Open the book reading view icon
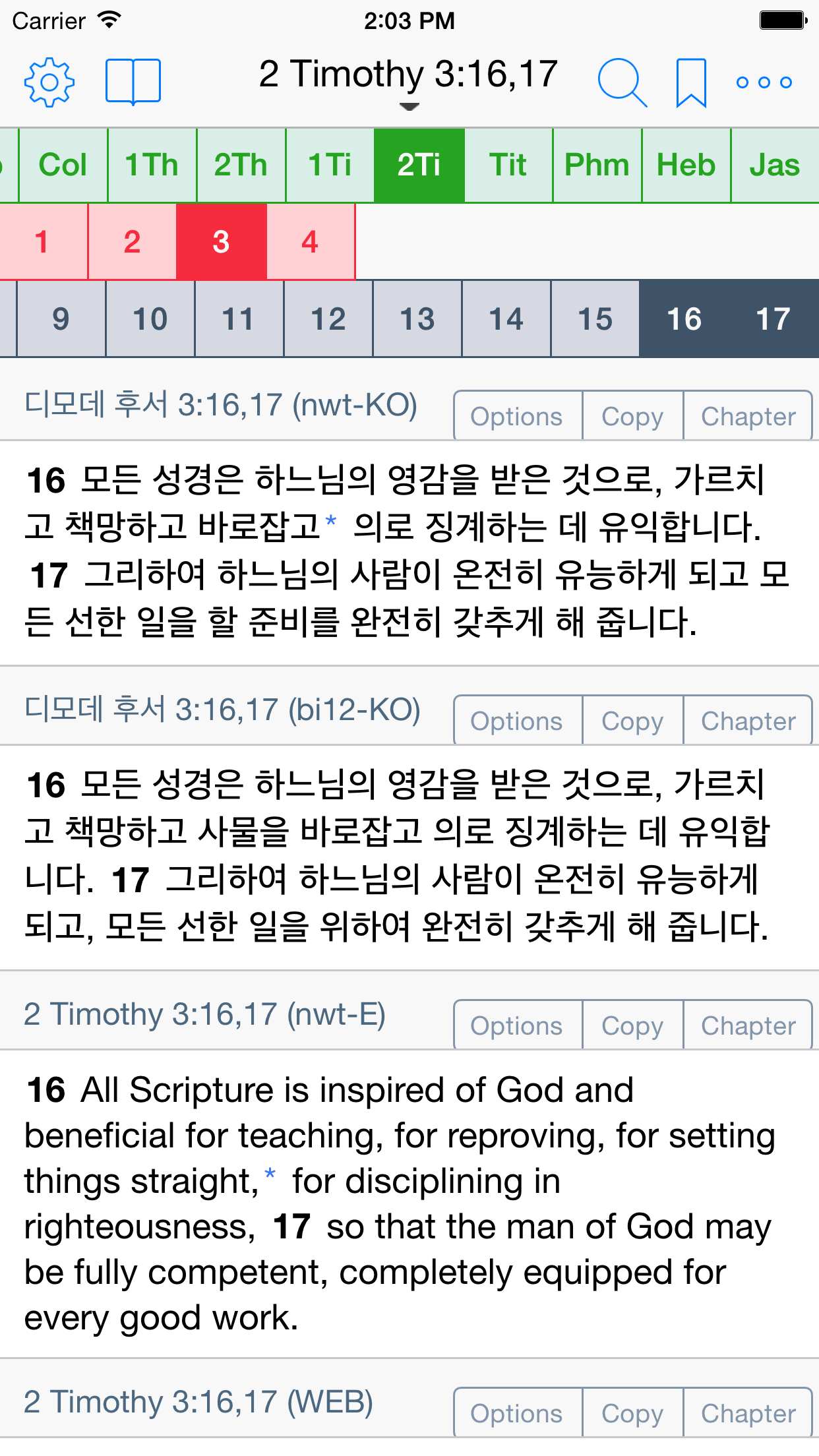This screenshot has height=1456, width=819. coord(133,82)
